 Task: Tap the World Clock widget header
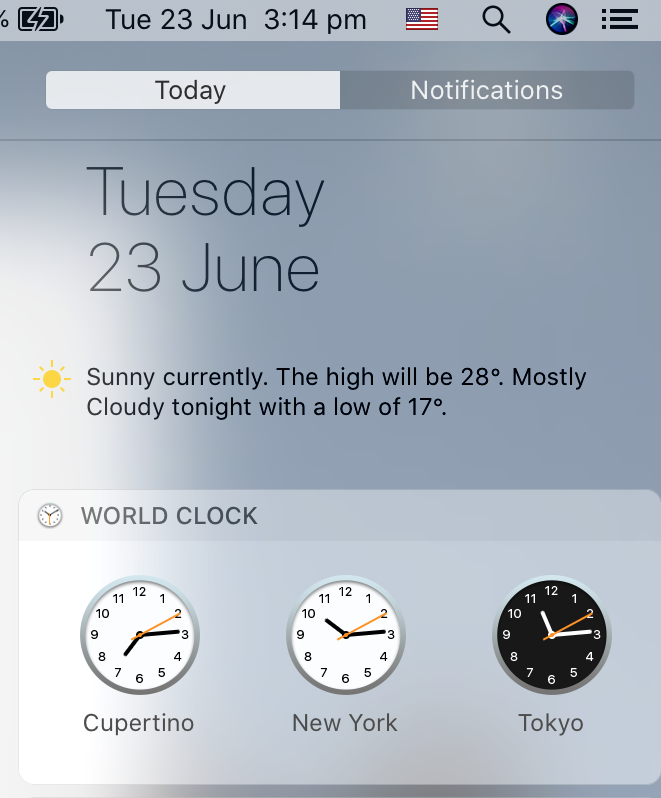169,516
